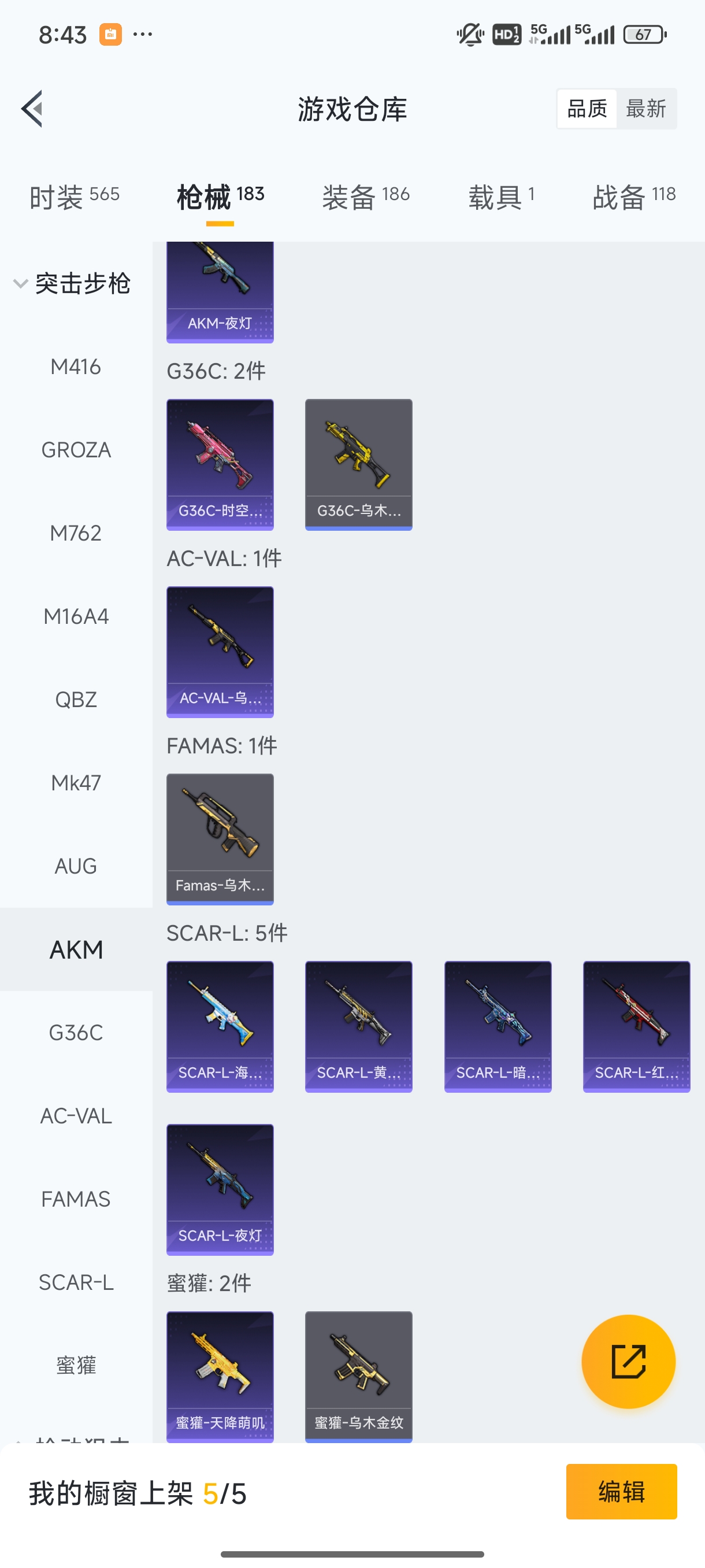The height and width of the screenshot is (1568, 705).
Task: Open the 蜜獾-天降萌叽 skin tile
Action: click(x=220, y=1375)
